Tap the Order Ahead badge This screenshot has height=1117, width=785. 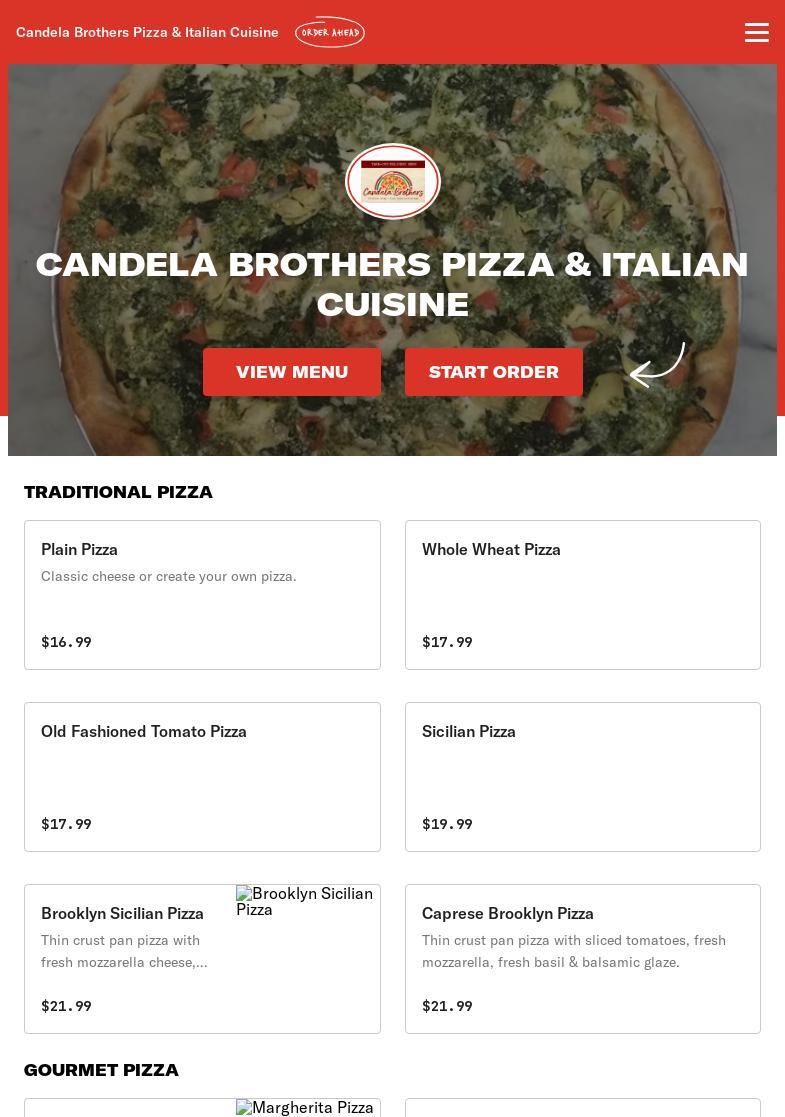(329, 32)
